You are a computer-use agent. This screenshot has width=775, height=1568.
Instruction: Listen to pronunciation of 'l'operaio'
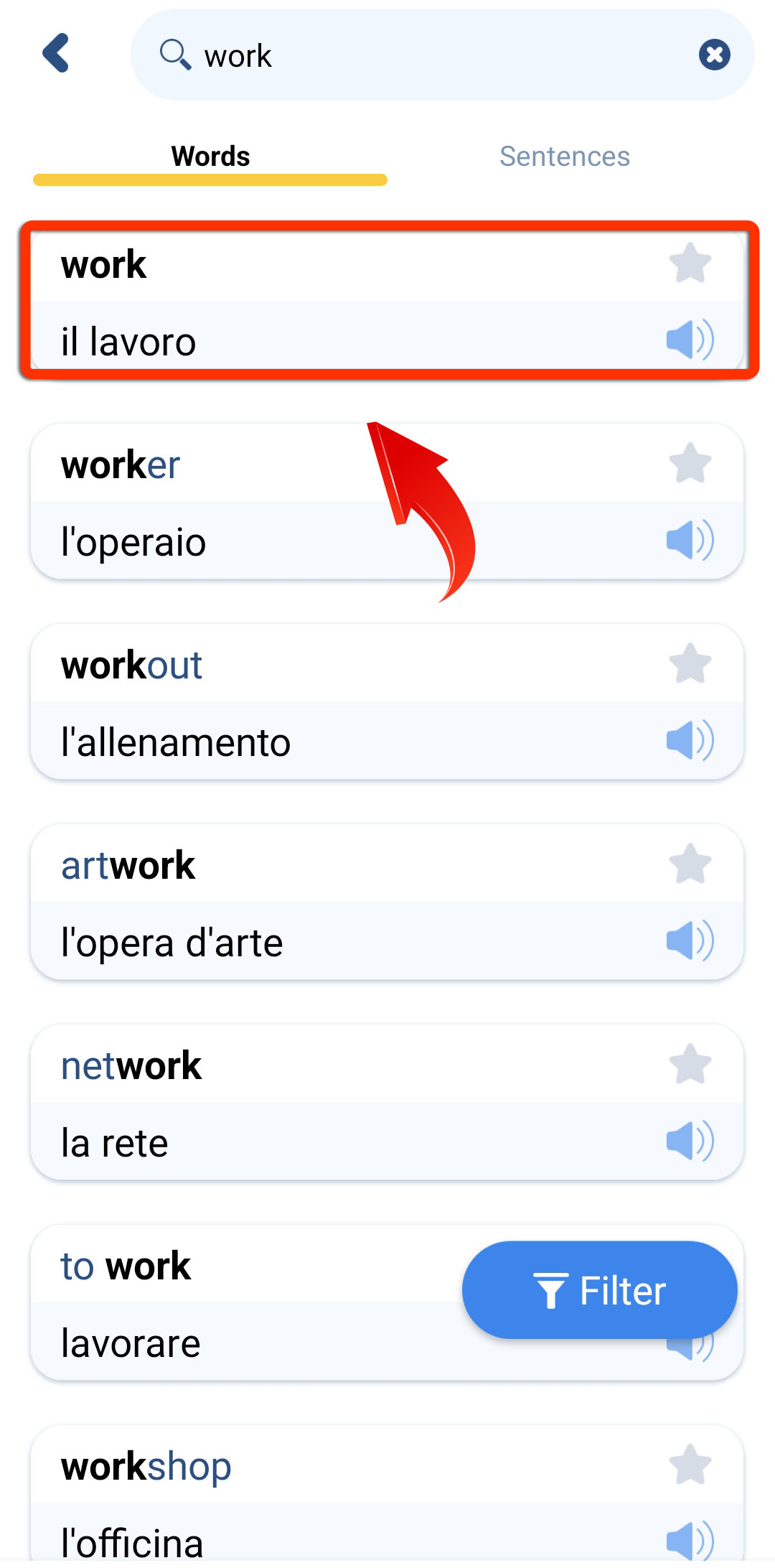point(690,540)
